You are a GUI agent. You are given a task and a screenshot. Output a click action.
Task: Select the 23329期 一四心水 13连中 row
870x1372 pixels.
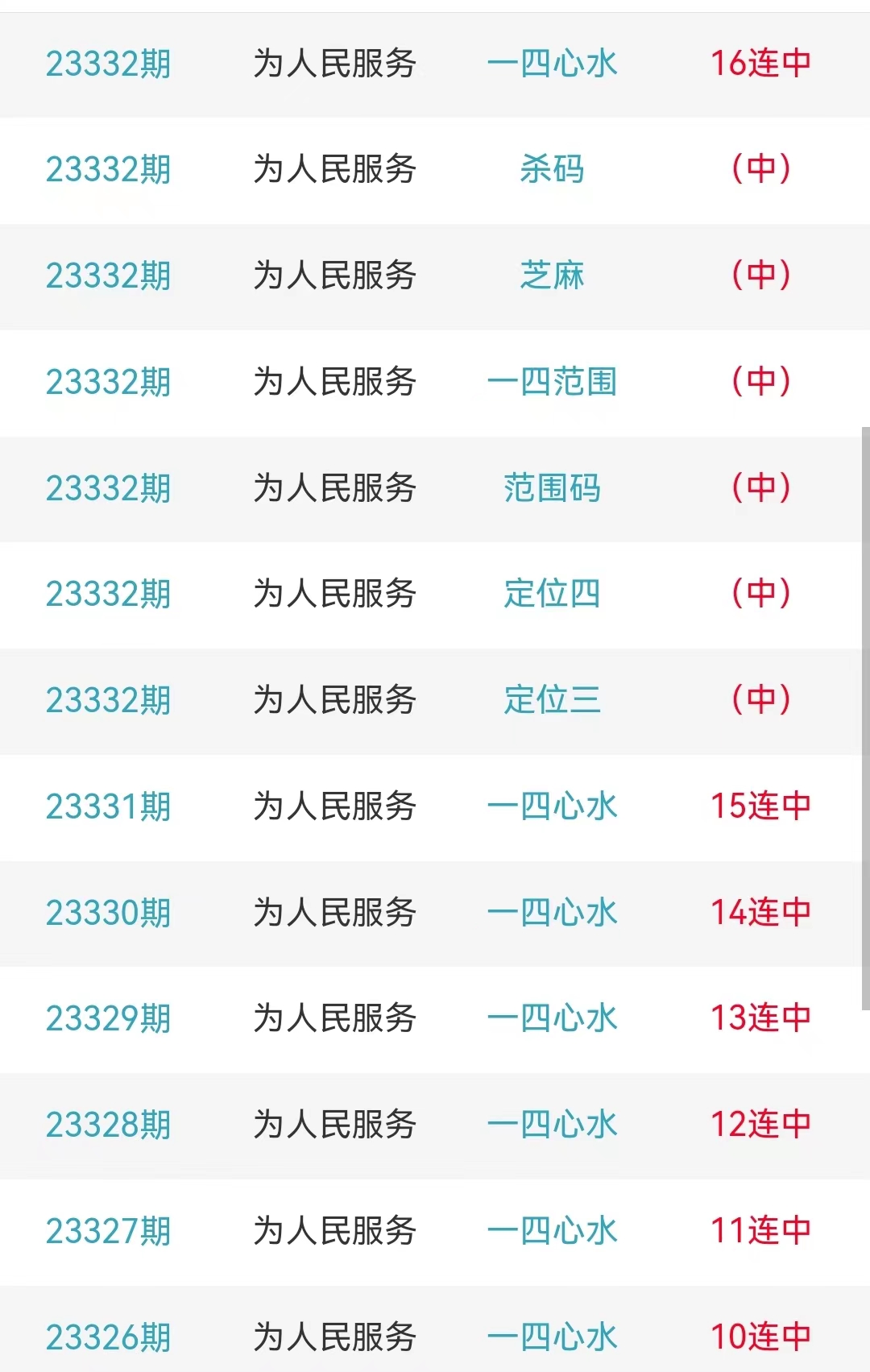pyautogui.click(x=435, y=1018)
